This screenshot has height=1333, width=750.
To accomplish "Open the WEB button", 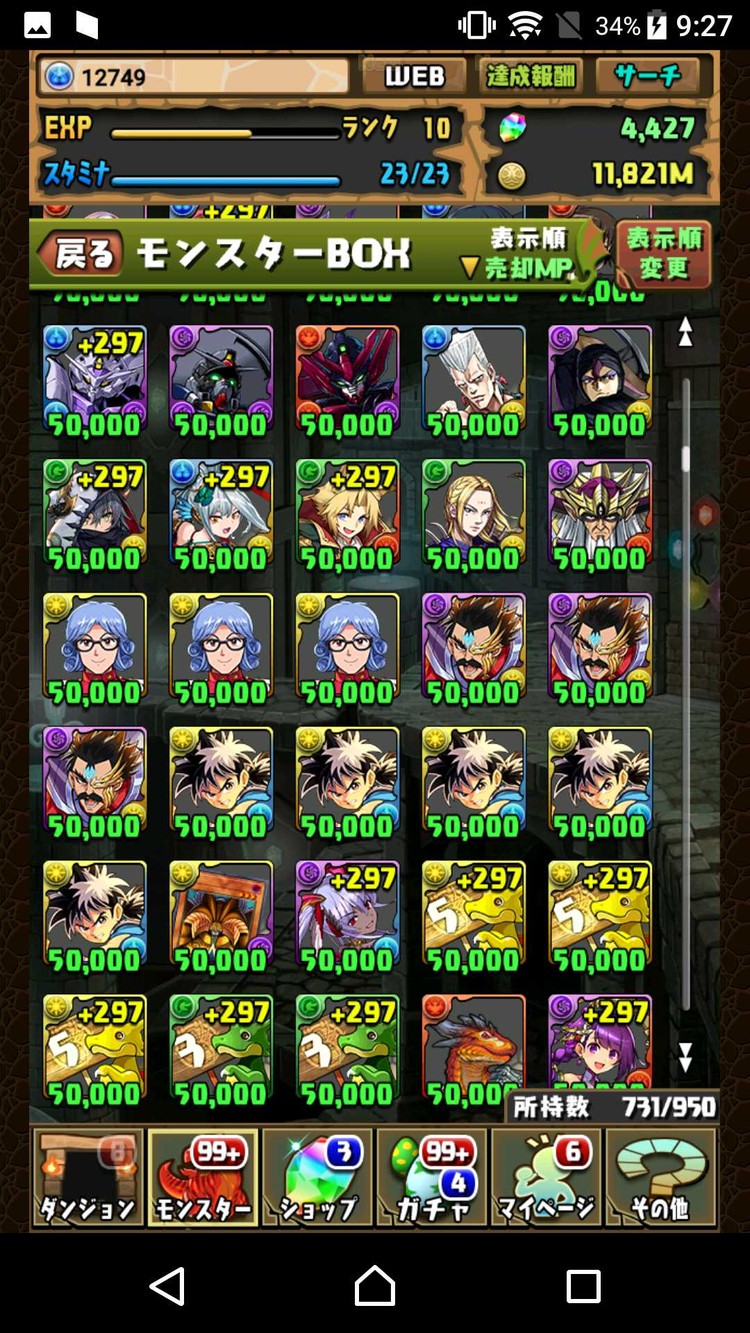I will 413,76.
